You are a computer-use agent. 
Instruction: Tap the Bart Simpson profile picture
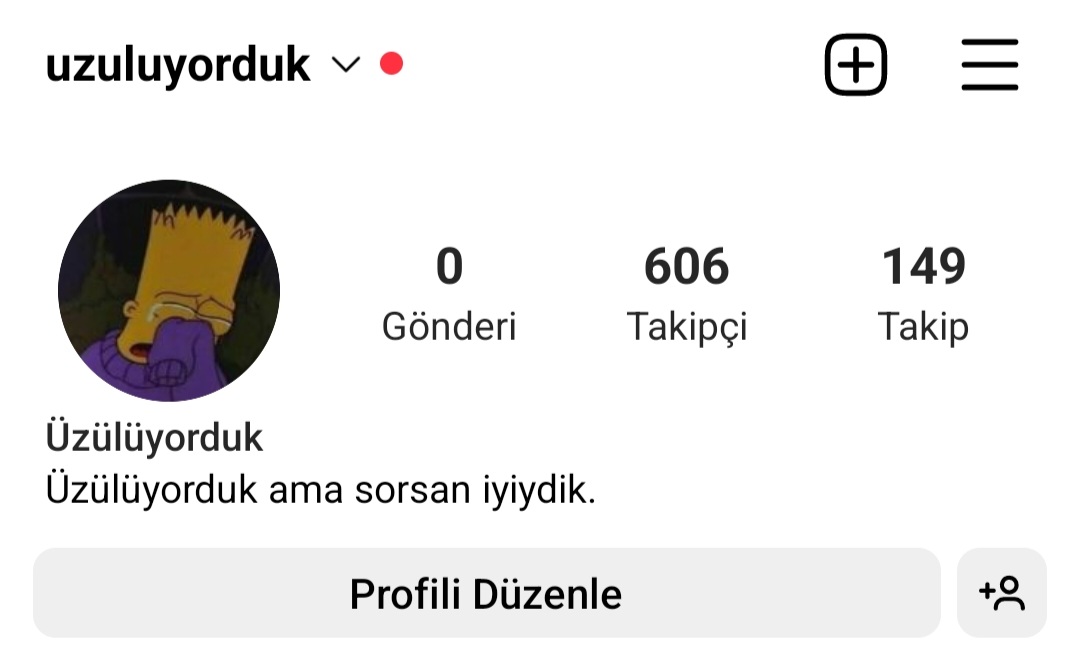pos(169,291)
